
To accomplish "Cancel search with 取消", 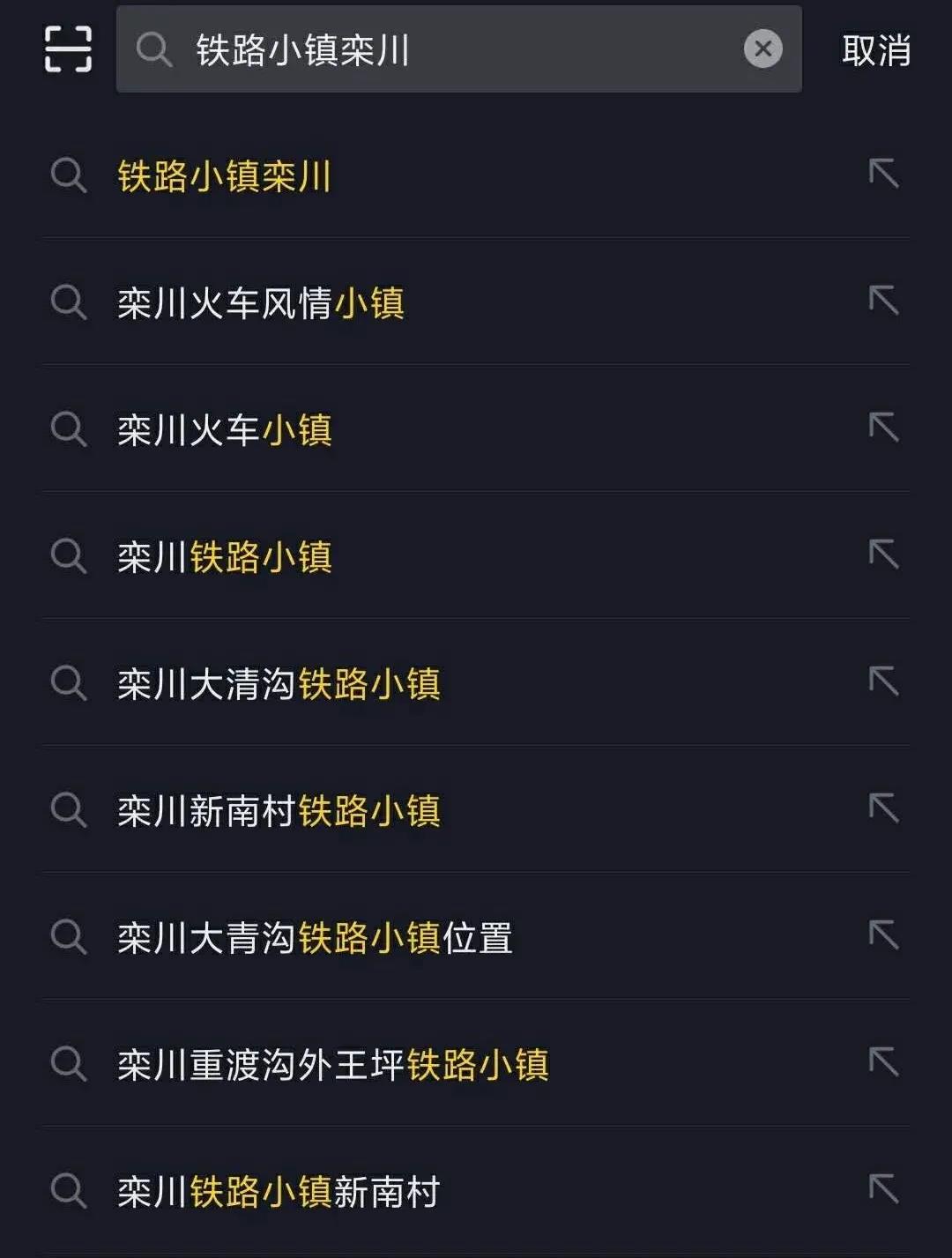I will pos(875,50).
